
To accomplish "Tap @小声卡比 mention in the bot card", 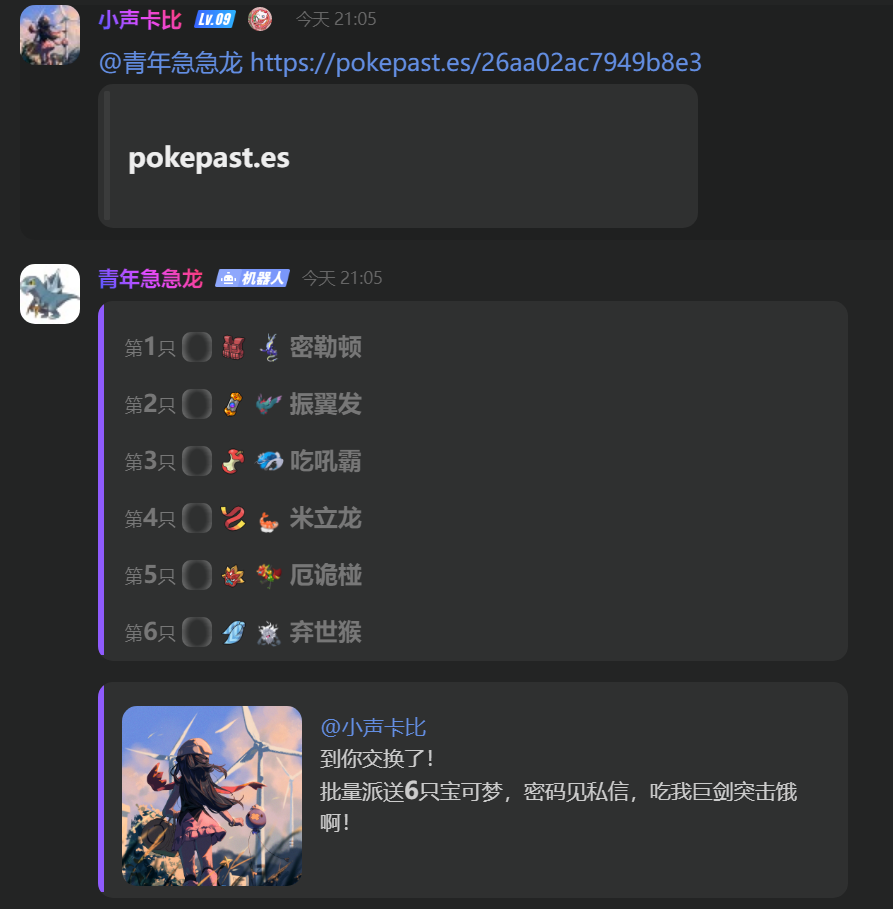I will click(373, 727).
